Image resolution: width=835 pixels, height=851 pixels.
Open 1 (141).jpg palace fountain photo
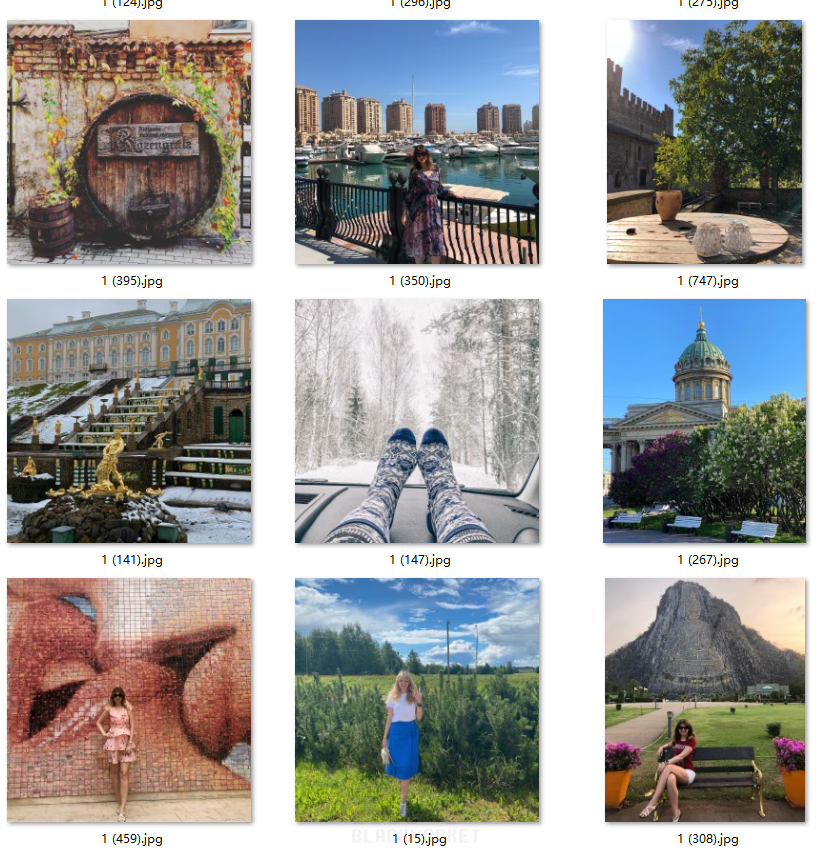[129, 421]
